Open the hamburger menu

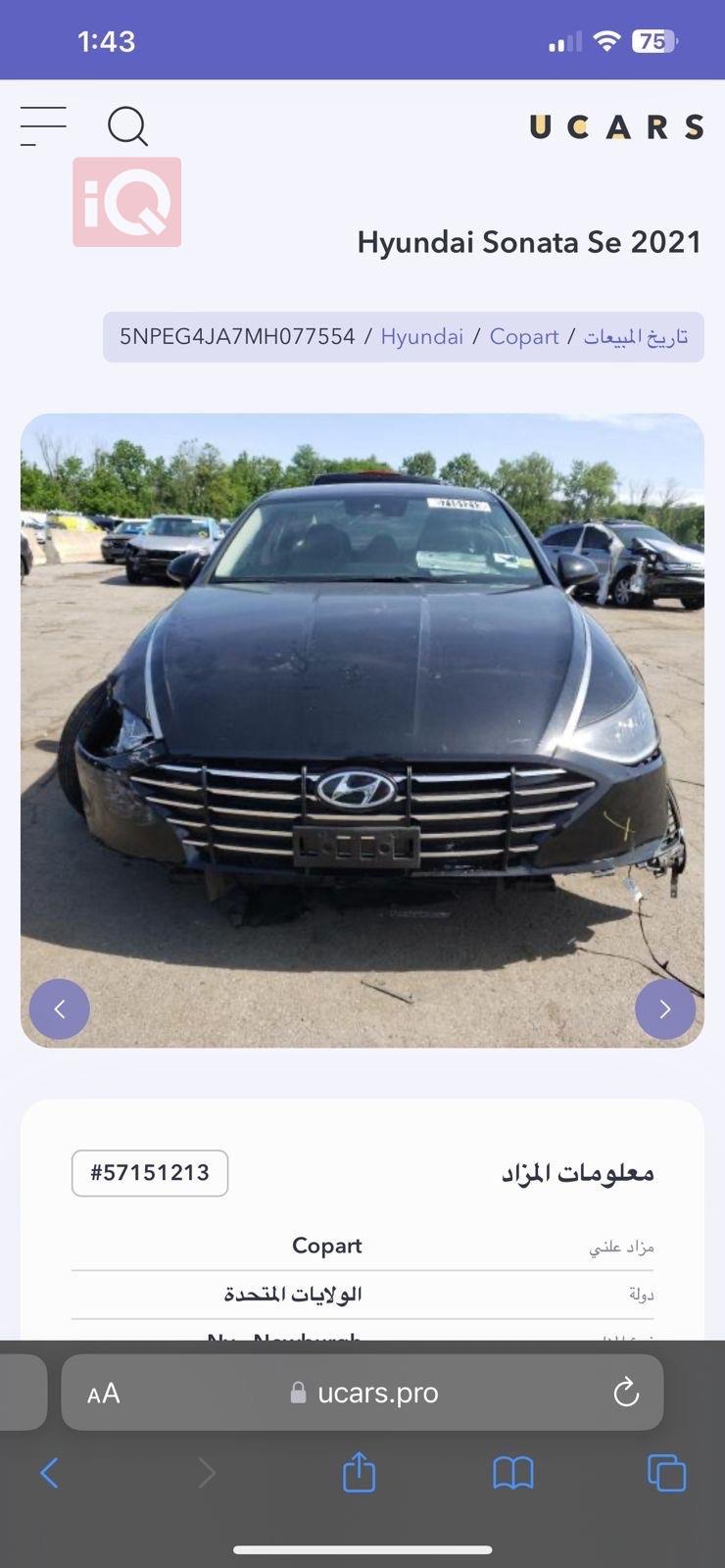coord(43,126)
